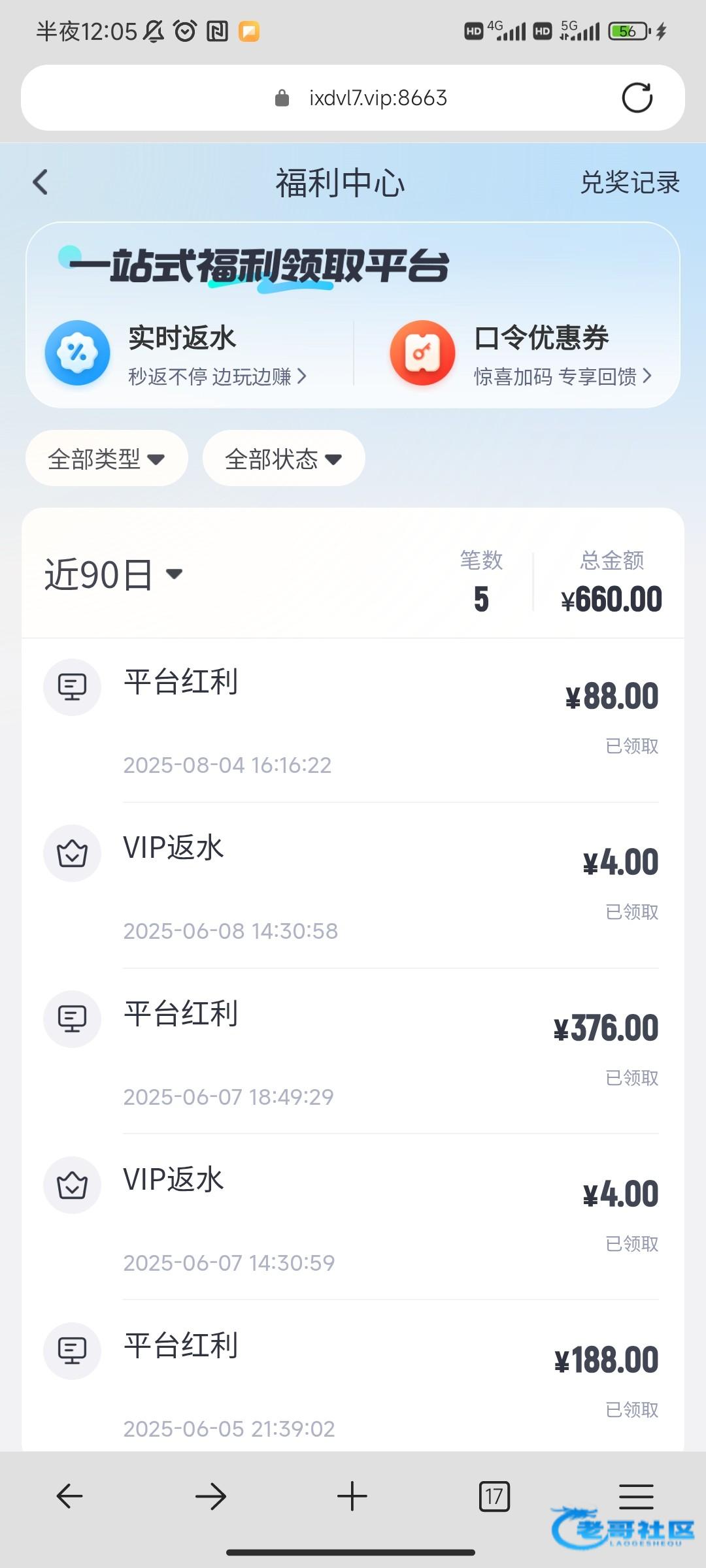Navigate forward in the browser toolbar
The height and width of the screenshot is (1568, 706).
[x=210, y=1496]
